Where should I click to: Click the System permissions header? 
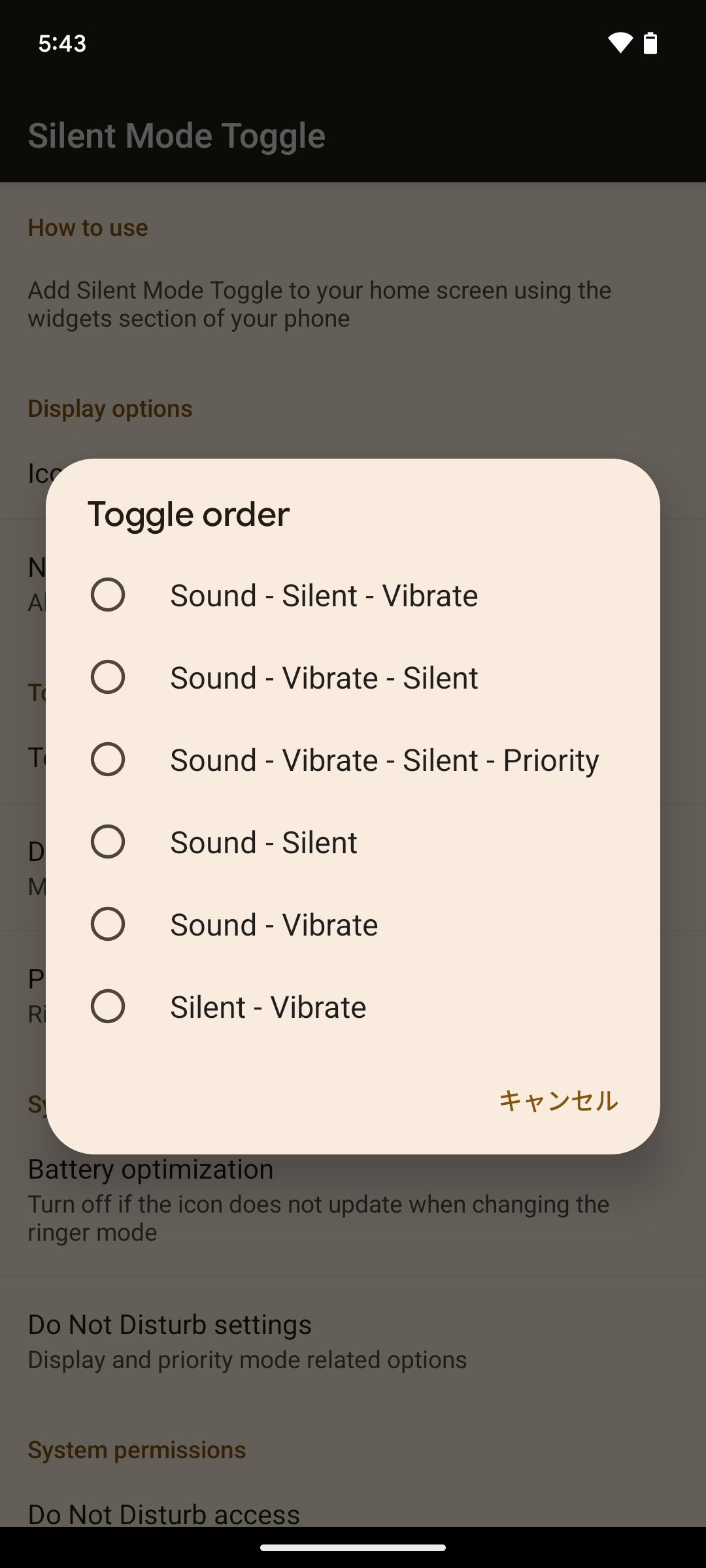(135, 1449)
